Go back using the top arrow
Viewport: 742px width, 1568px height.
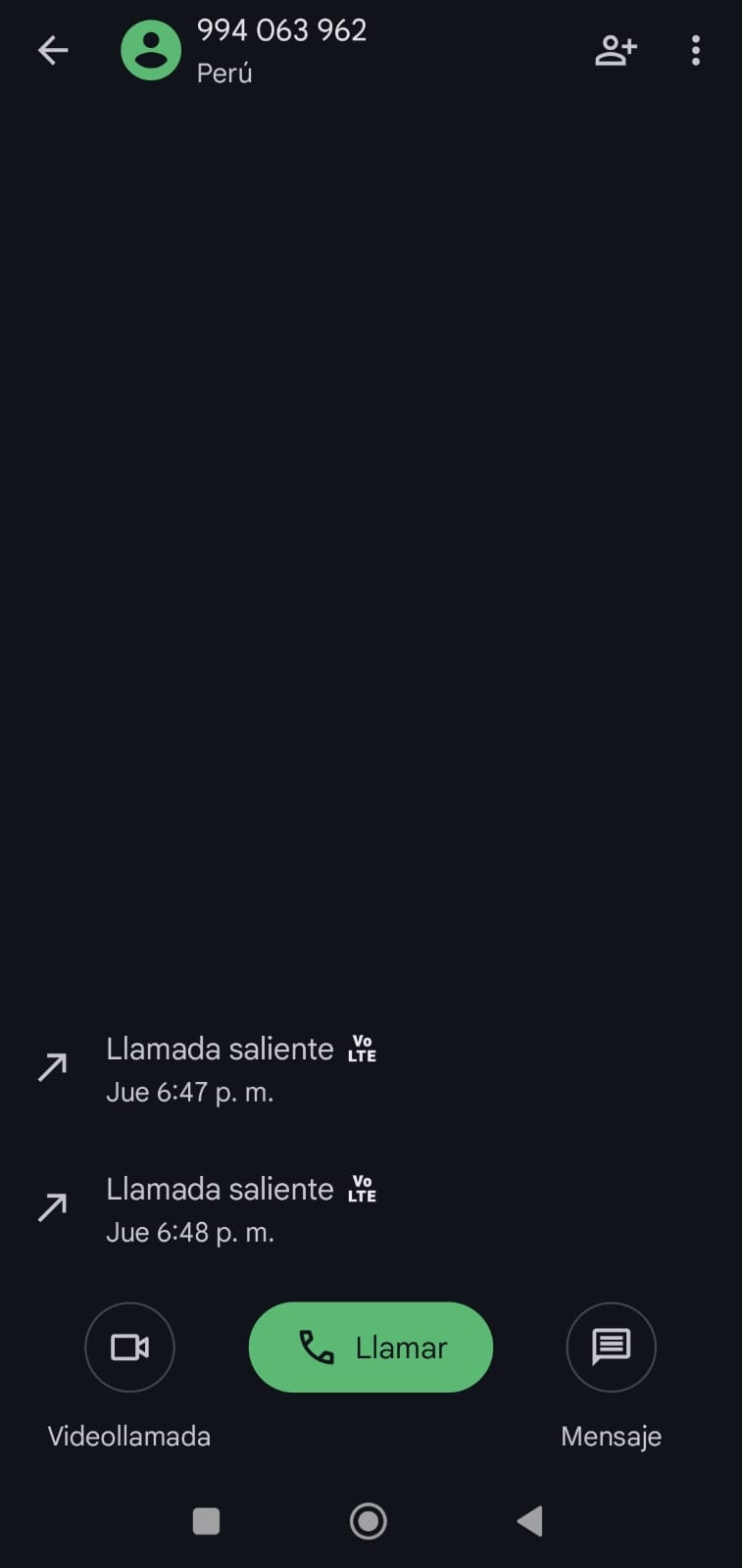coord(53,50)
